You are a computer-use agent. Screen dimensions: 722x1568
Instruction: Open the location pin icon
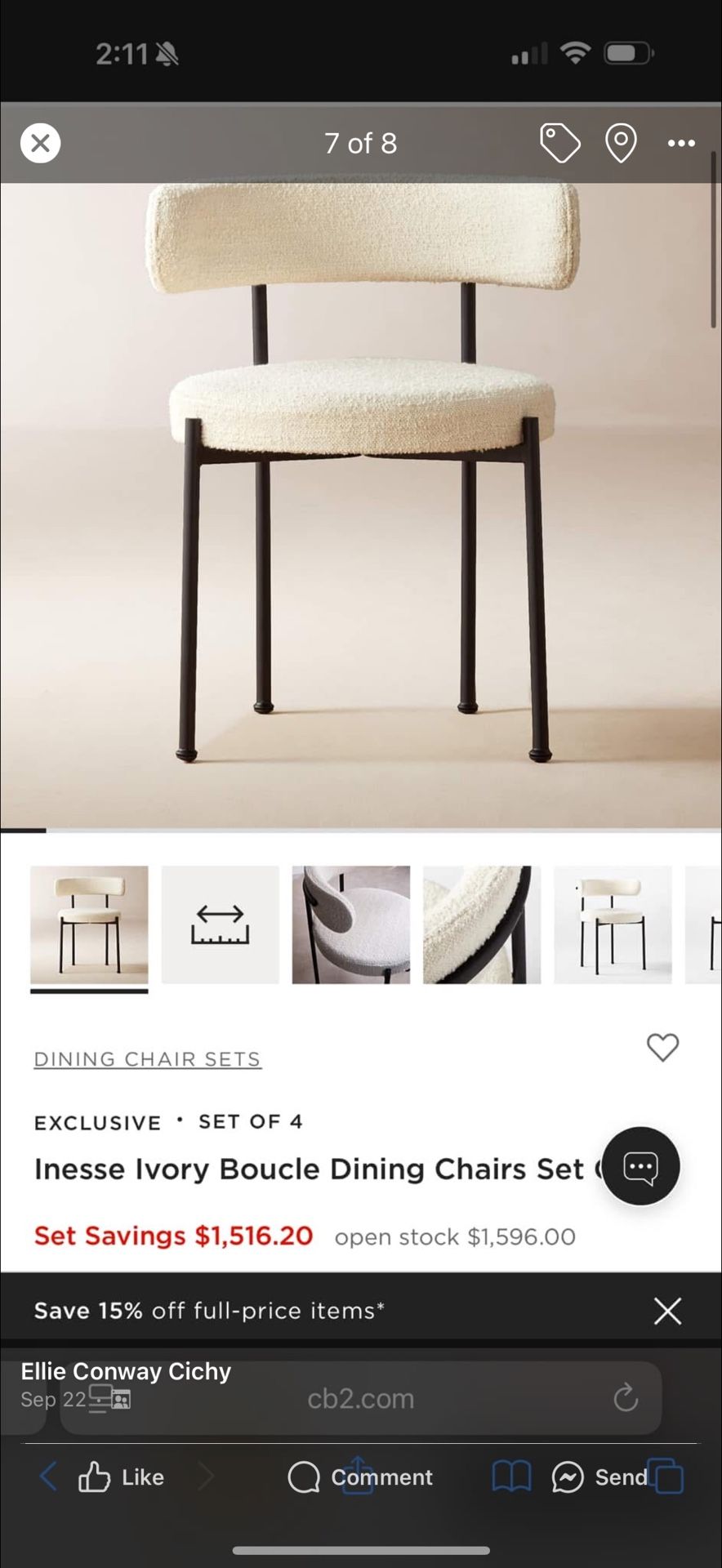pos(620,143)
